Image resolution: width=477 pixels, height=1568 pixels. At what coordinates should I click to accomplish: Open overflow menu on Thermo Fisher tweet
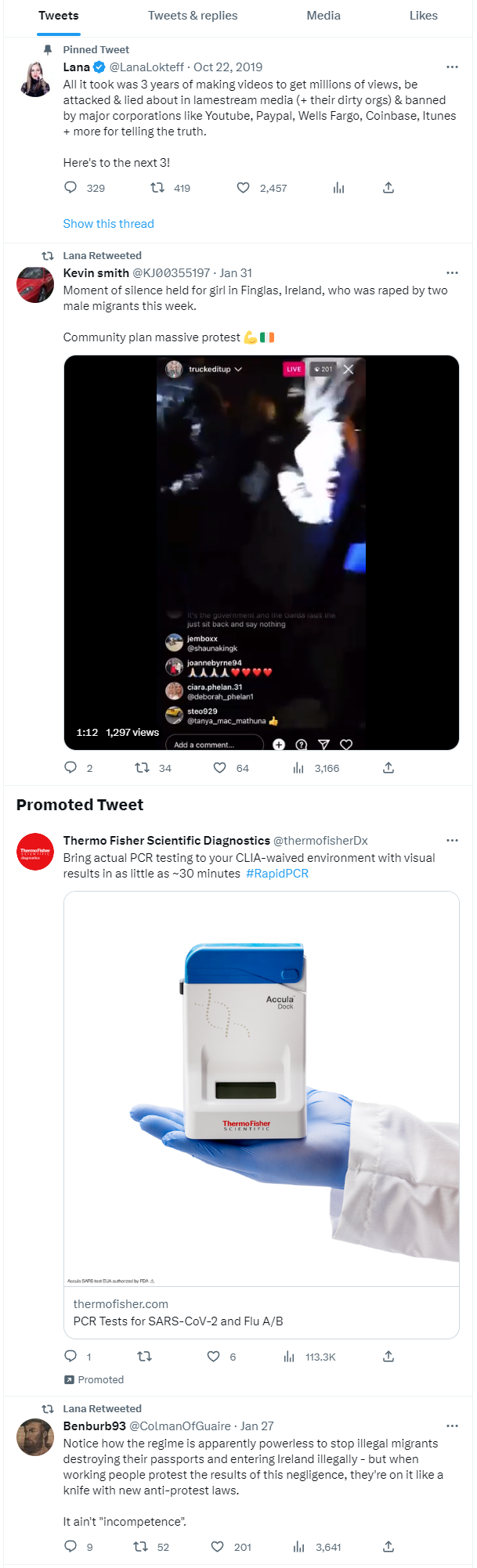tap(452, 841)
